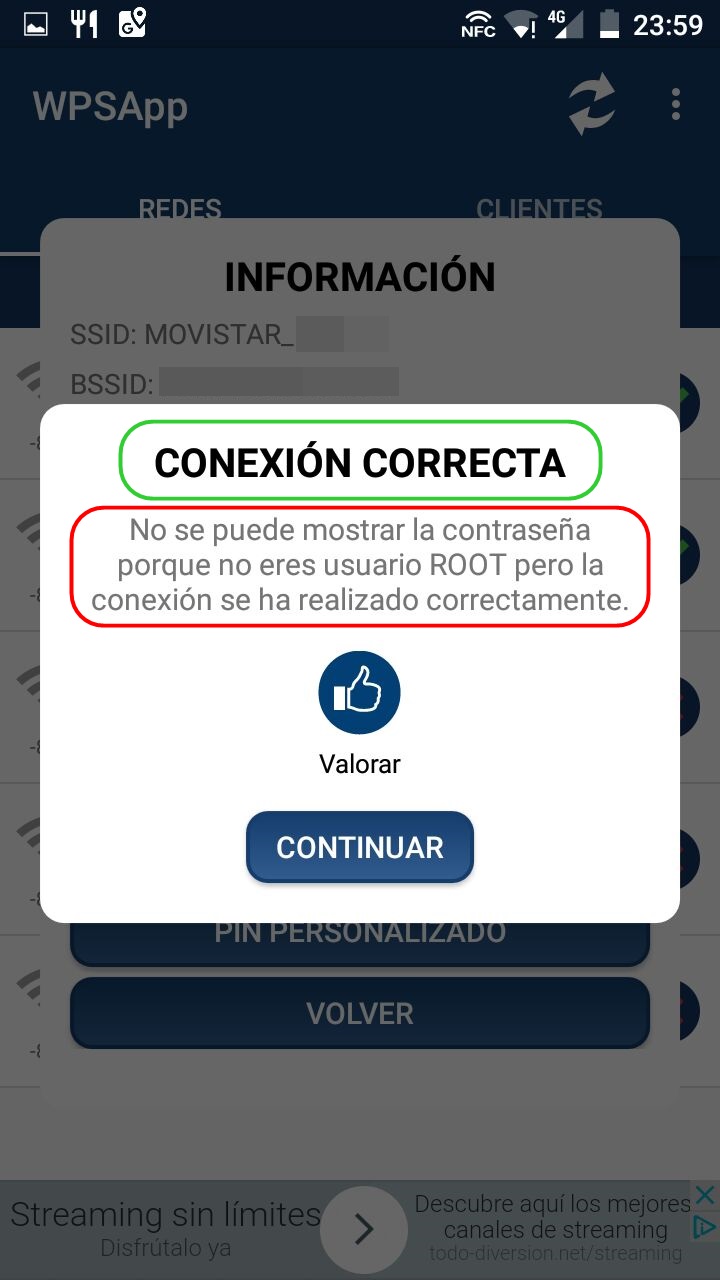Open the three-dot overflow menu
The width and height of the screenshot is (720, 1280).
point(676,103)
